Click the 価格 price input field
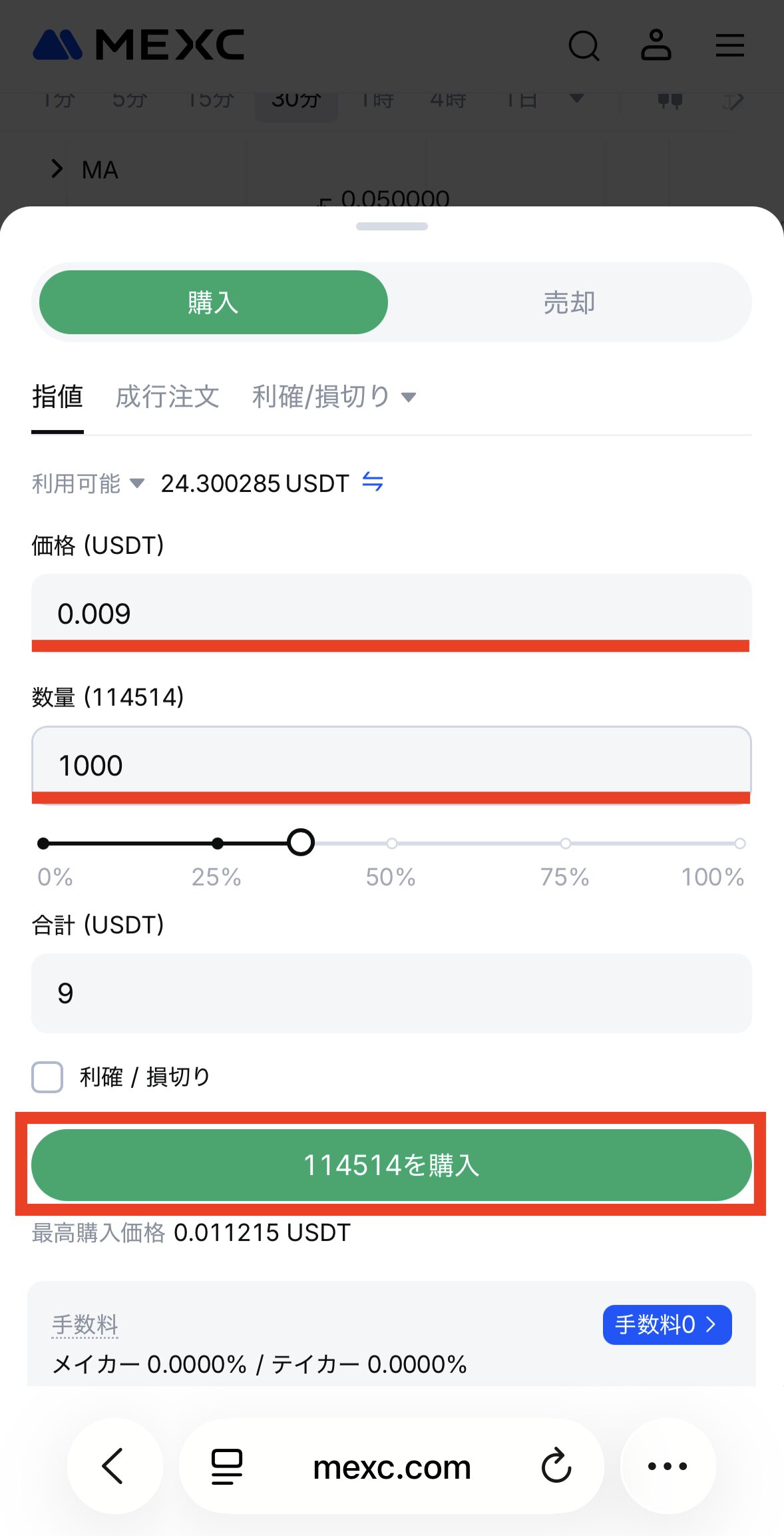784x1536 pixels. [x=391, y=613]
